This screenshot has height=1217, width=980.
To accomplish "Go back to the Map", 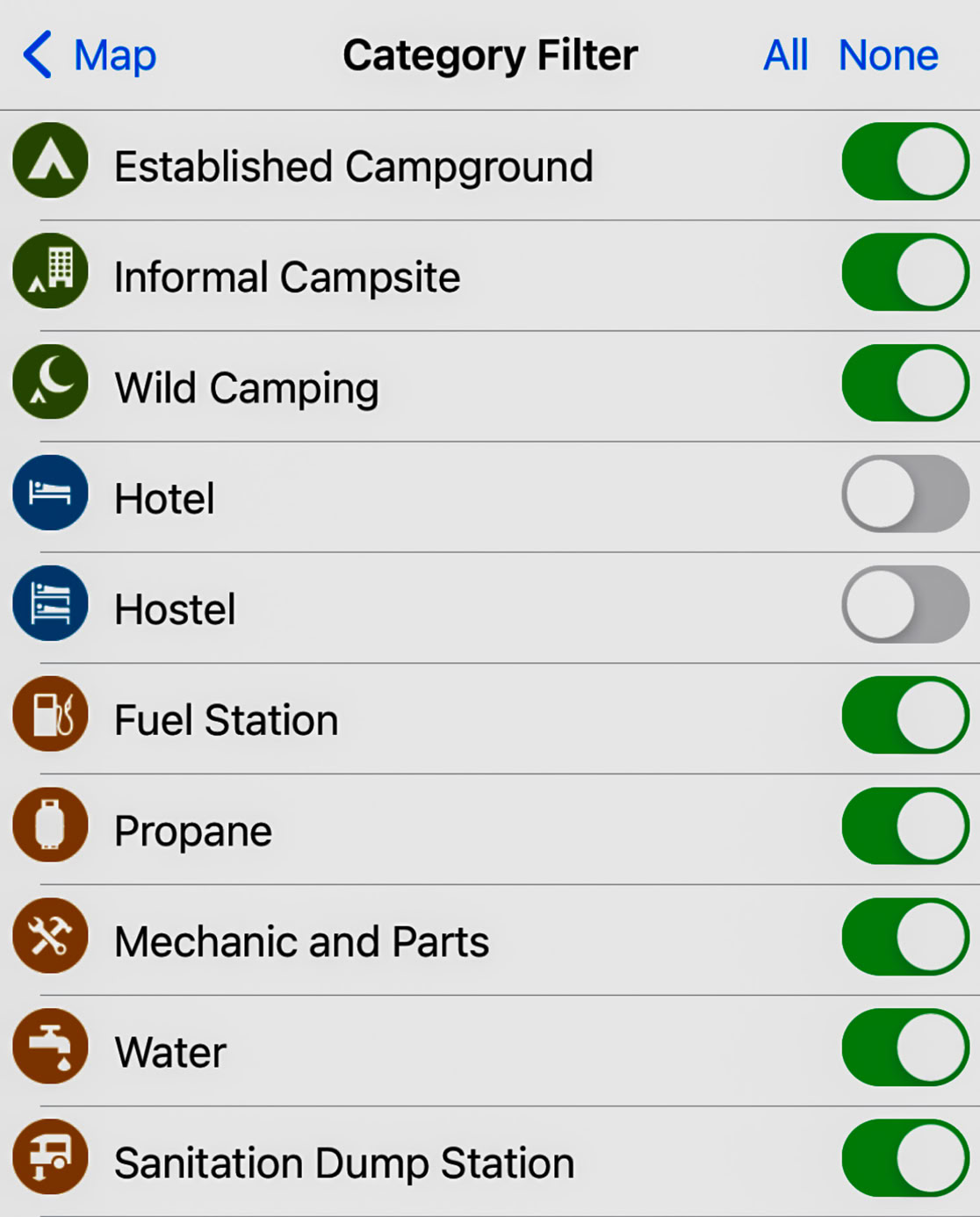I will click(x=90, y=55).
